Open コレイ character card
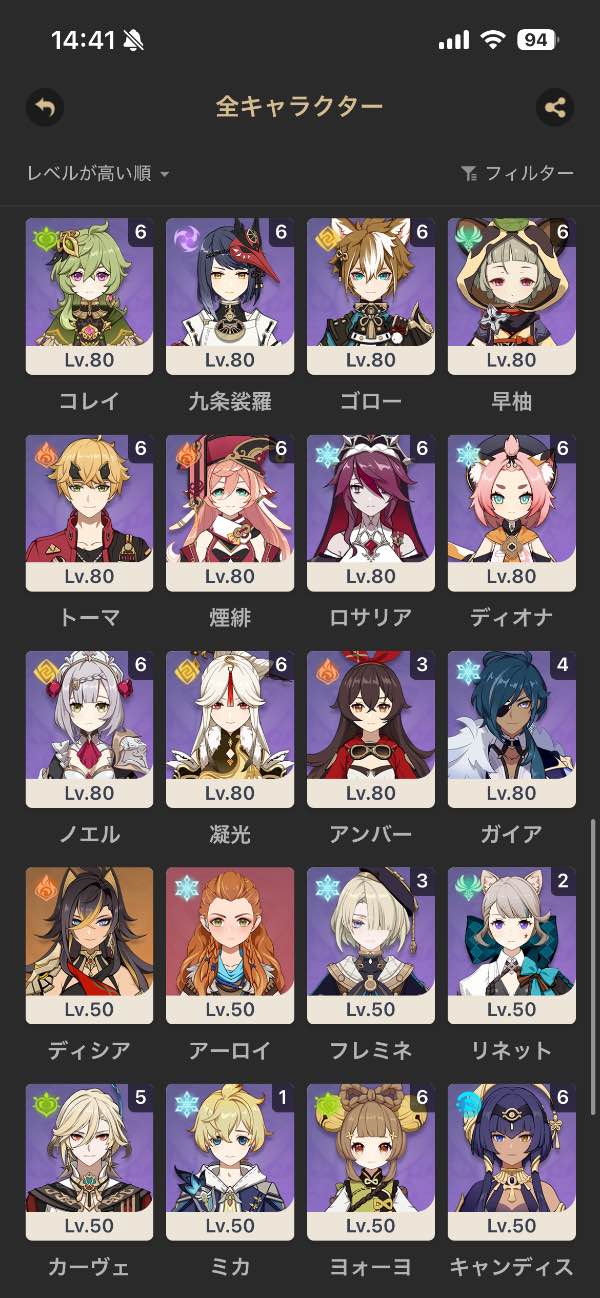600x1298 pixels. pos(89,297)
